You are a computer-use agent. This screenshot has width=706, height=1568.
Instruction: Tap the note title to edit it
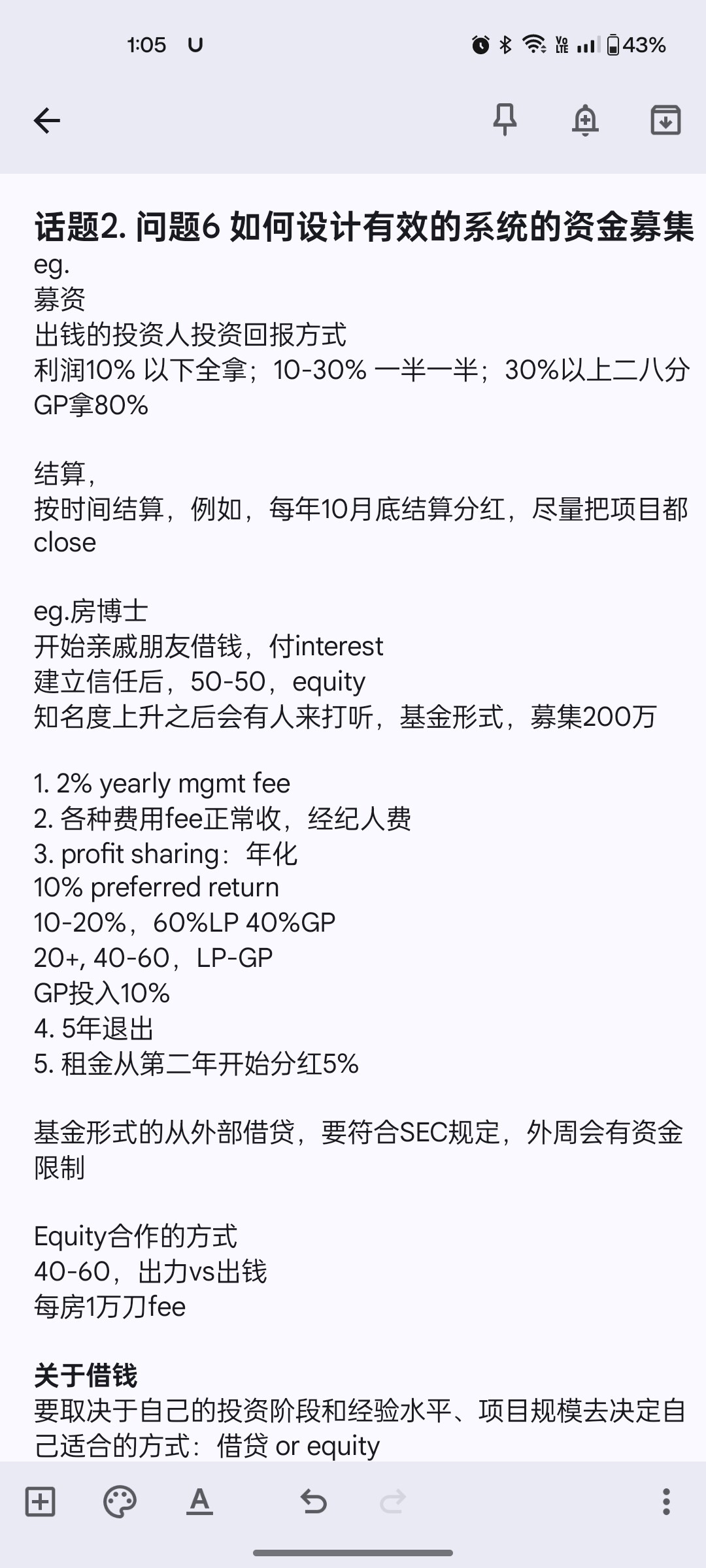click(363, 227)
